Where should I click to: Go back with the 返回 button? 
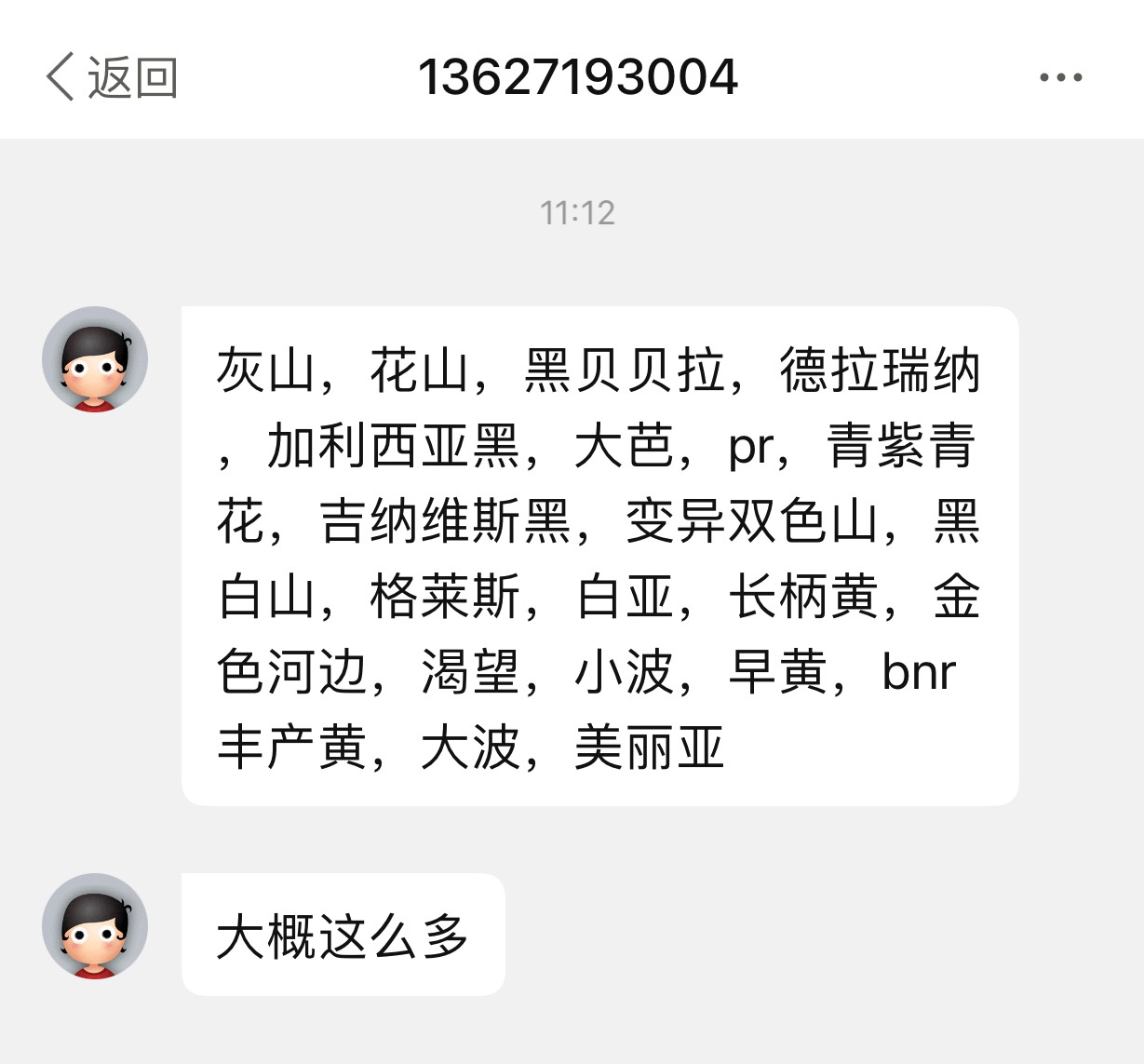tap(112, 77)
